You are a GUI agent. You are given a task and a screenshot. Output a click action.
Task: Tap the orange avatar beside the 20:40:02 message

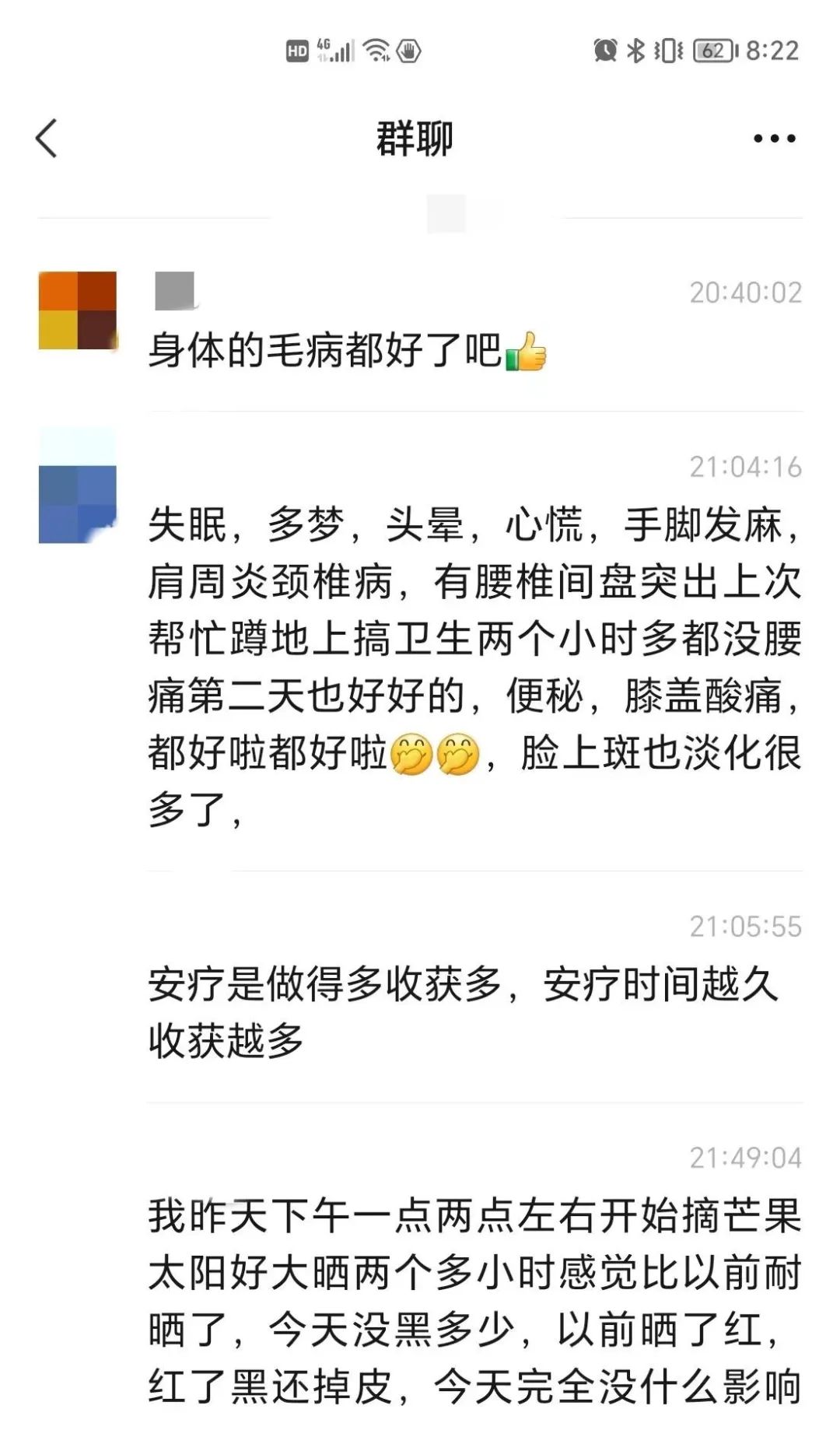pos(78,310)
